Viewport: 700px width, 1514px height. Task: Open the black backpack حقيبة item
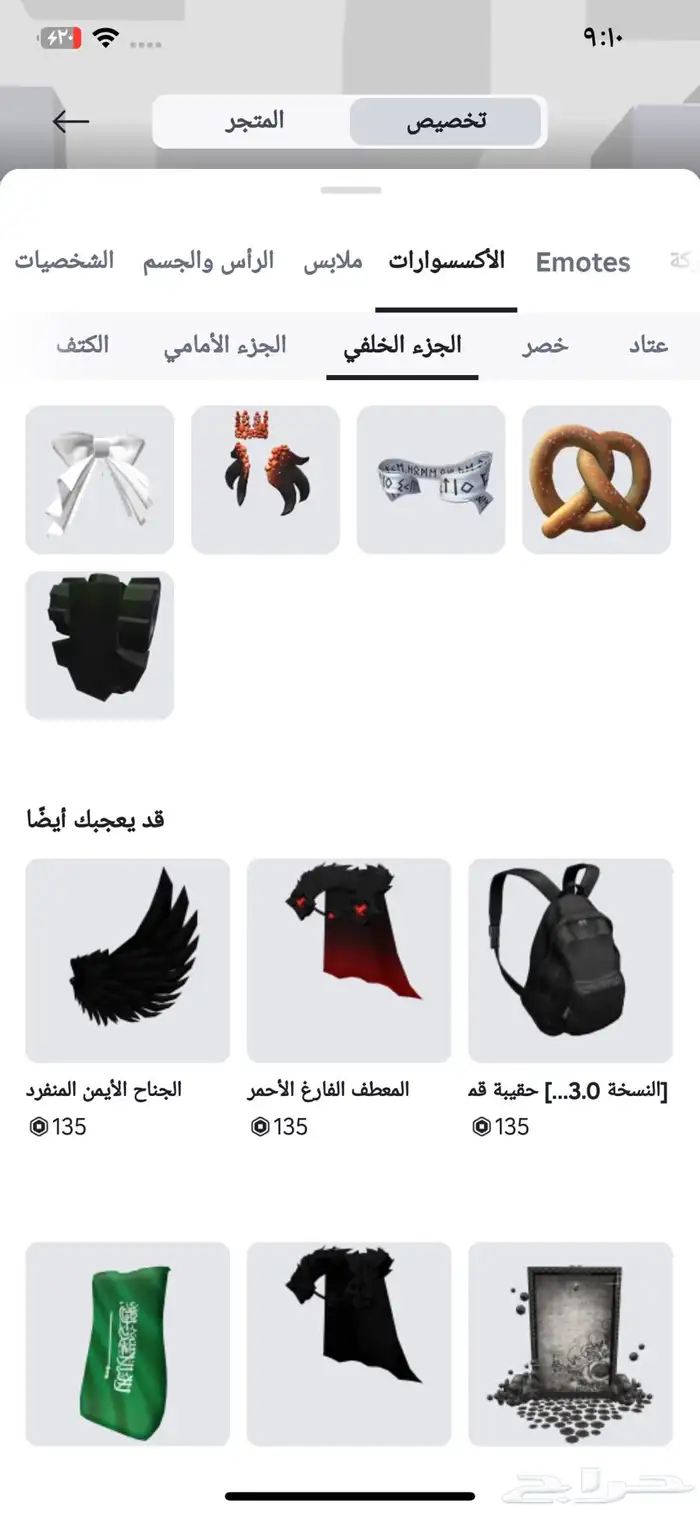570,960
